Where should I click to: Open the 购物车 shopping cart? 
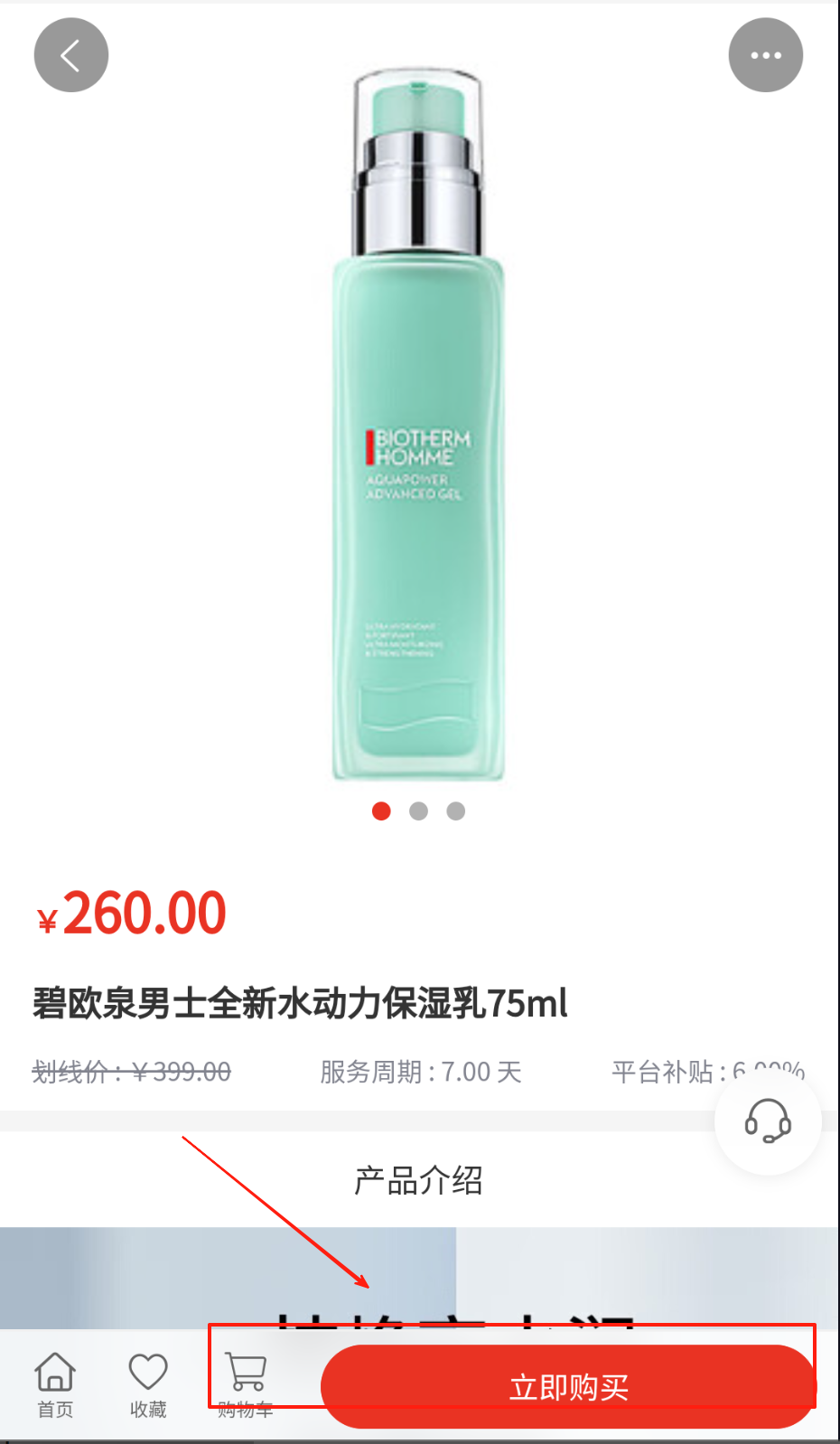click(245, 1383)
